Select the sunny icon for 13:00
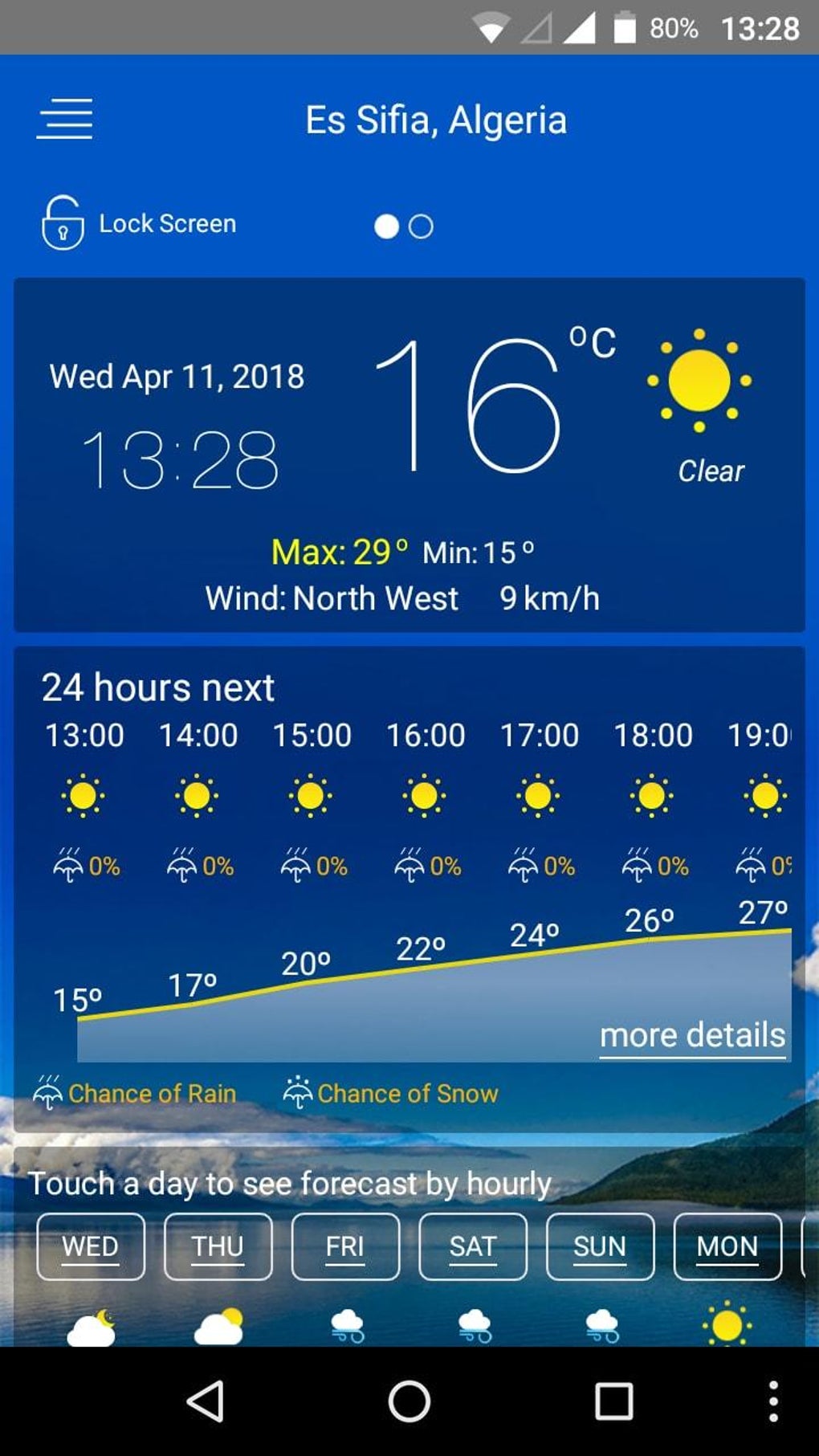 tap(84, 796)
